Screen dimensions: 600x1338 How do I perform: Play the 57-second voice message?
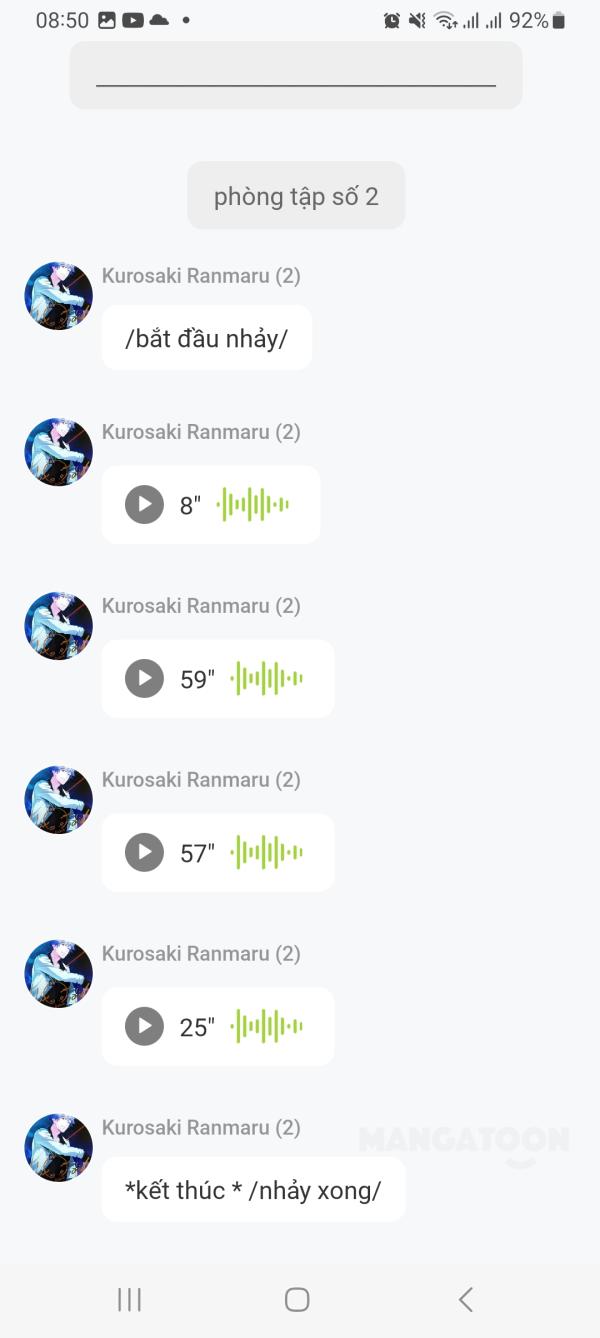click(144, 852)
